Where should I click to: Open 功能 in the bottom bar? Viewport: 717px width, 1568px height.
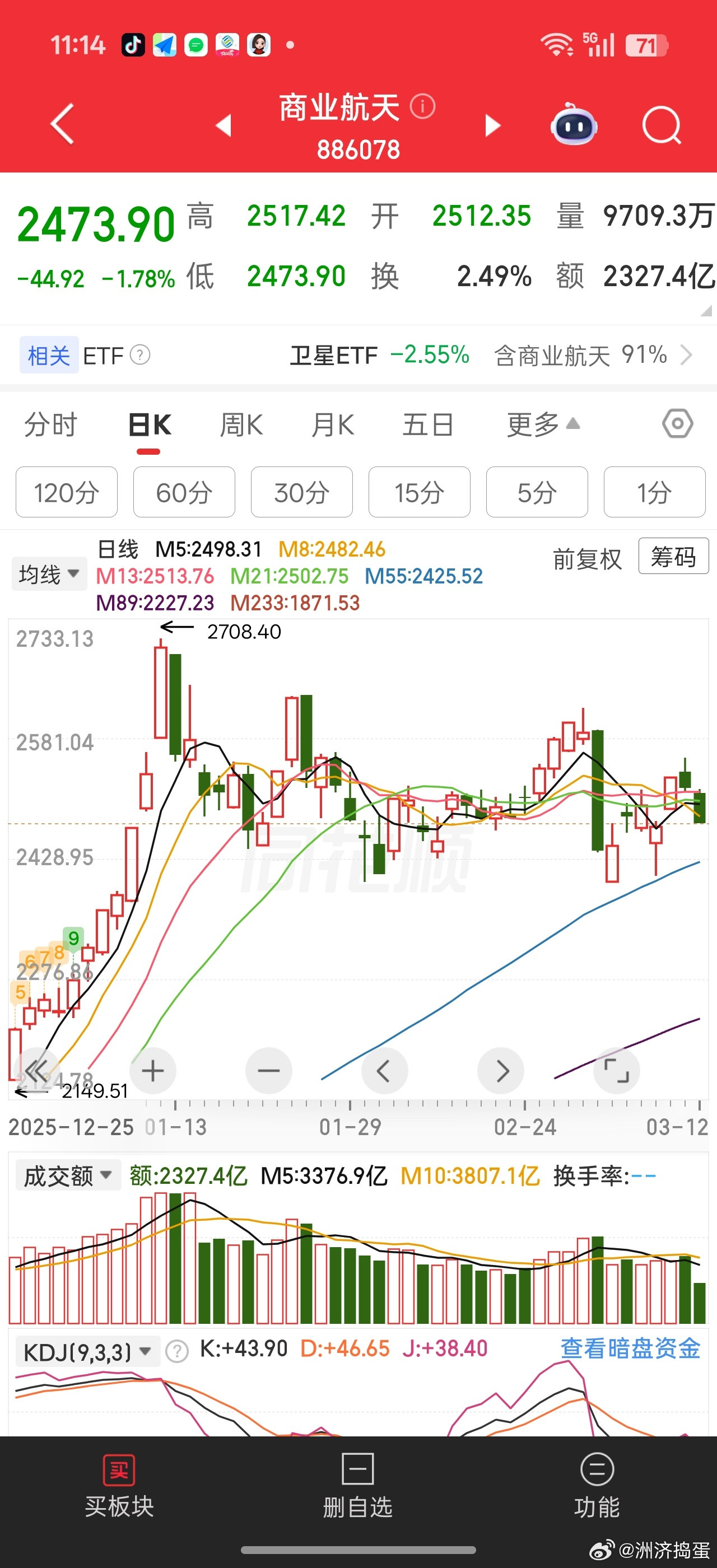pos(597,1491)
